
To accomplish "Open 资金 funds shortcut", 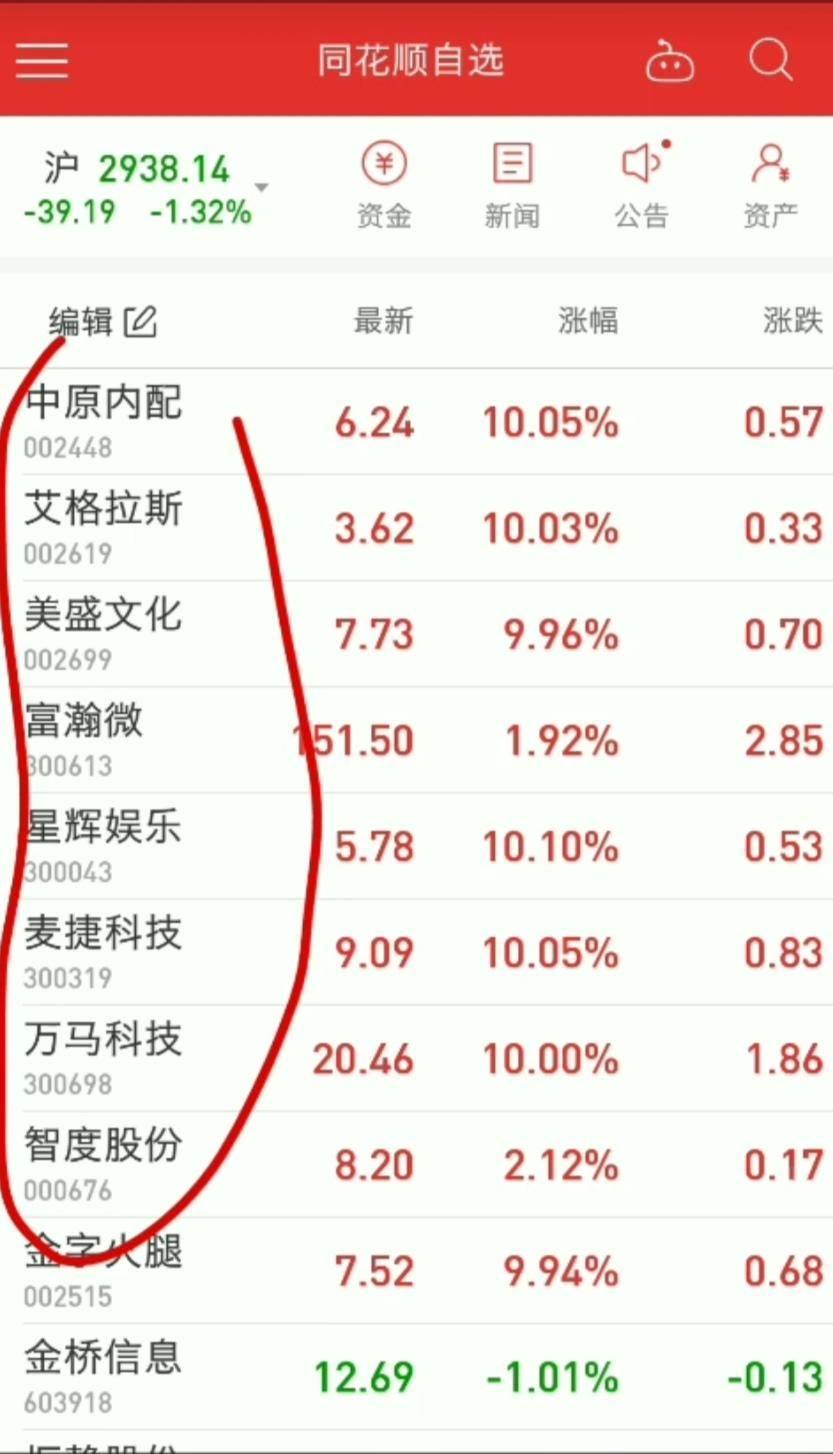I will click(384, 186).
